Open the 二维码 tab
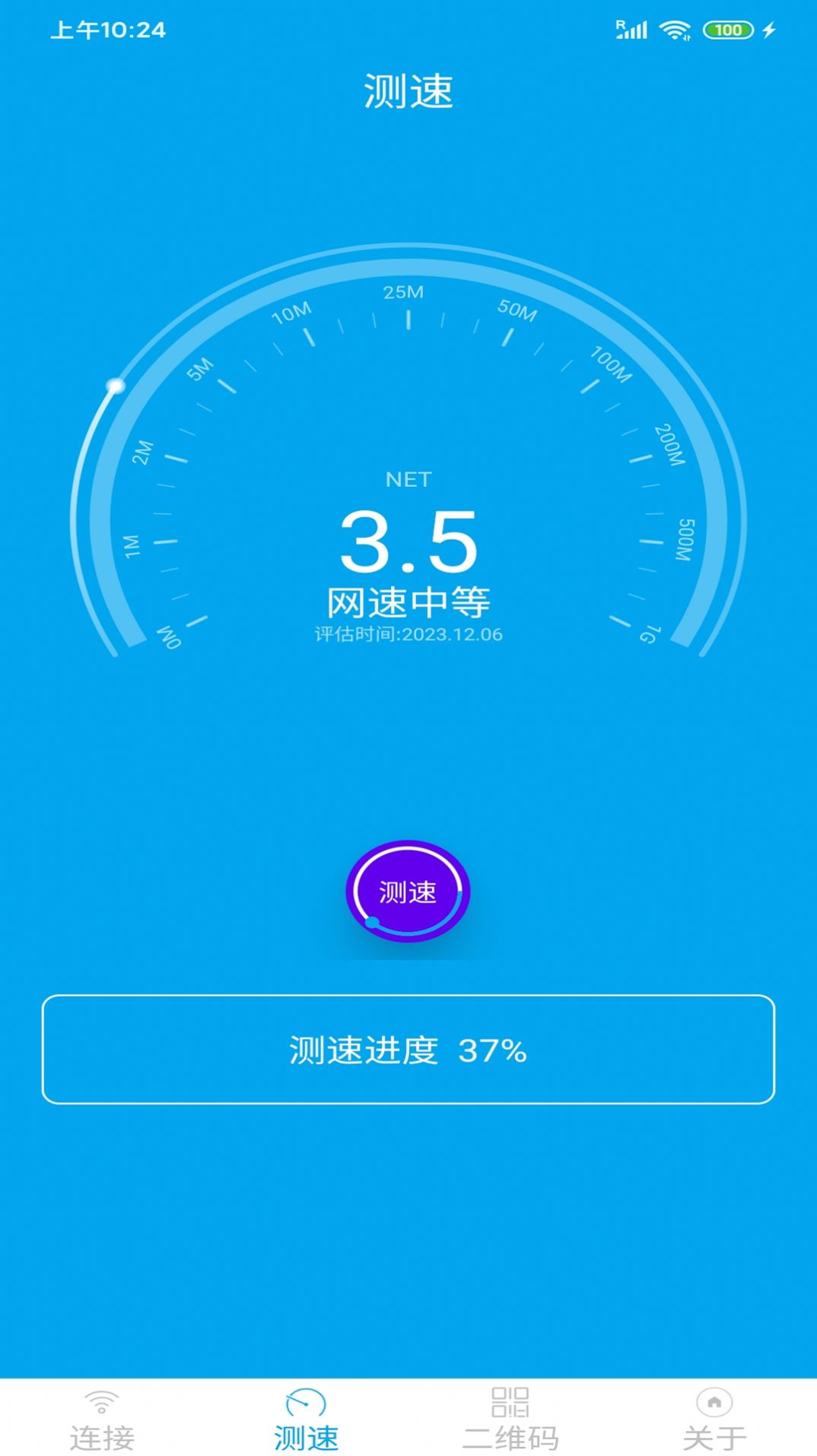The height and width of the screenshot is (1456, 817). coord(509,1438)
